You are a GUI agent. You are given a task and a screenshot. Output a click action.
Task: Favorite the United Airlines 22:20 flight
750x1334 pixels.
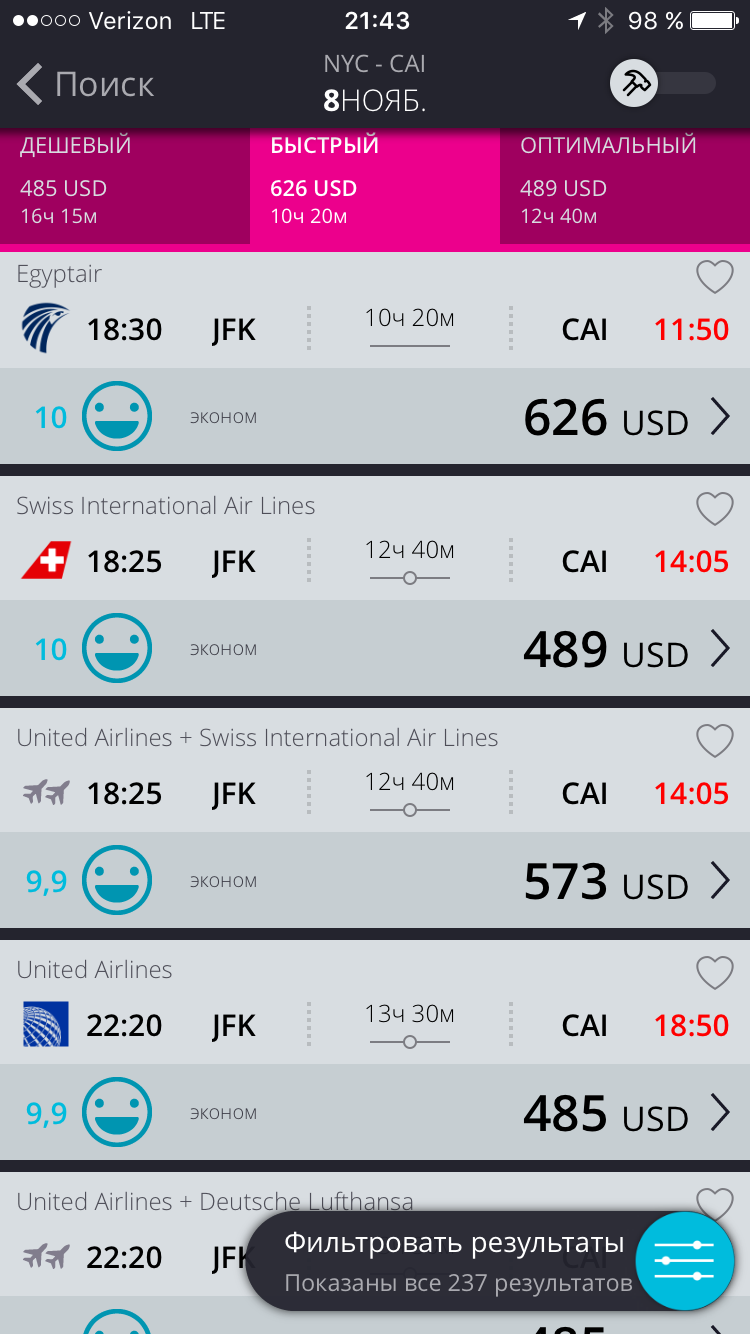point(714,972)
